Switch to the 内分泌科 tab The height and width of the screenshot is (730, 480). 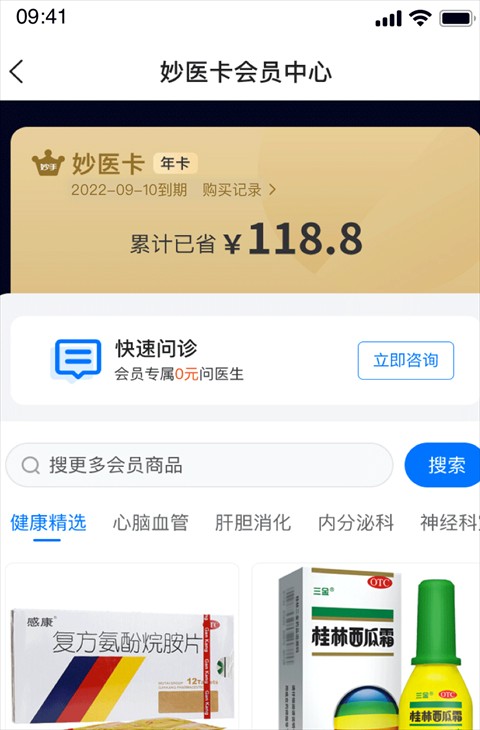tap(356, 523)
